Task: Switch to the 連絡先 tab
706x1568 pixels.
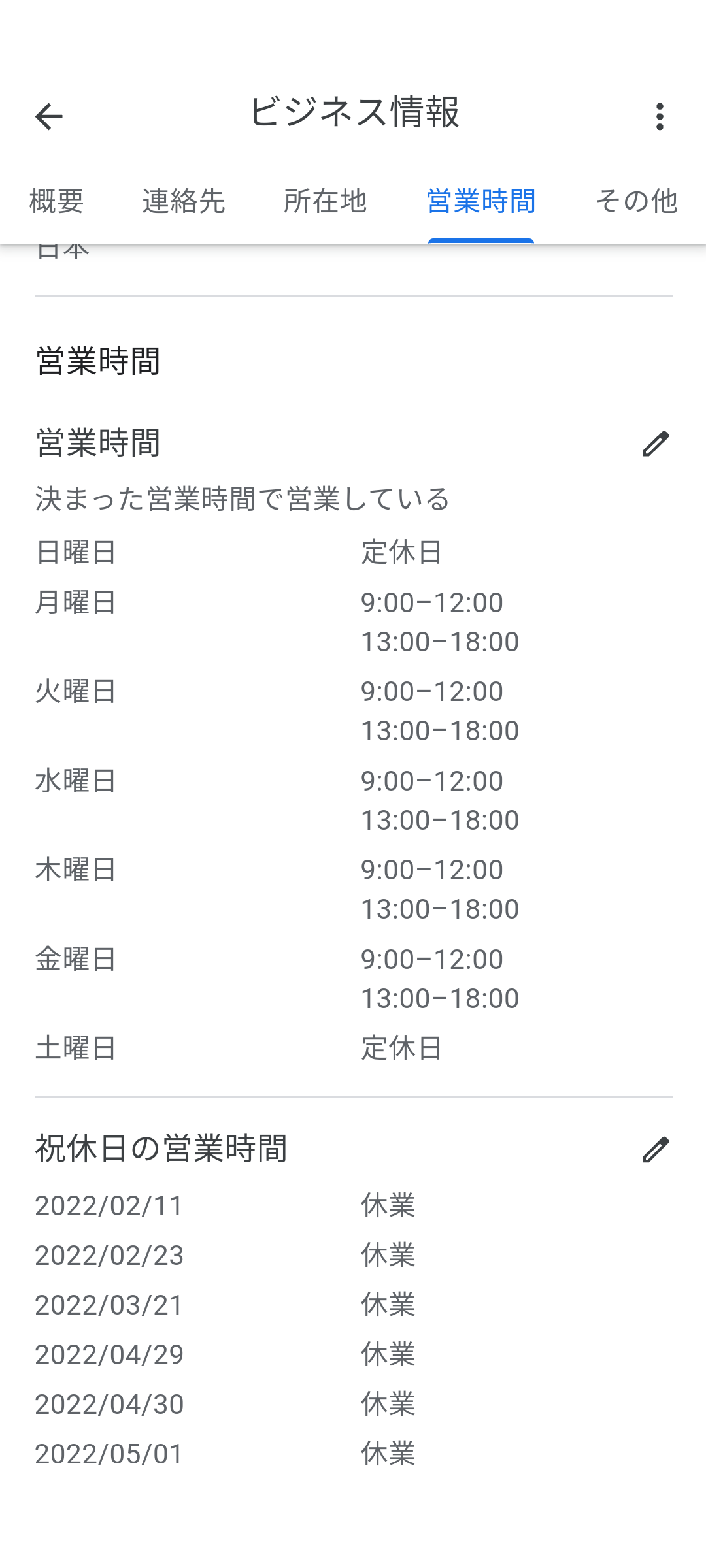Action: pos(184,201)
